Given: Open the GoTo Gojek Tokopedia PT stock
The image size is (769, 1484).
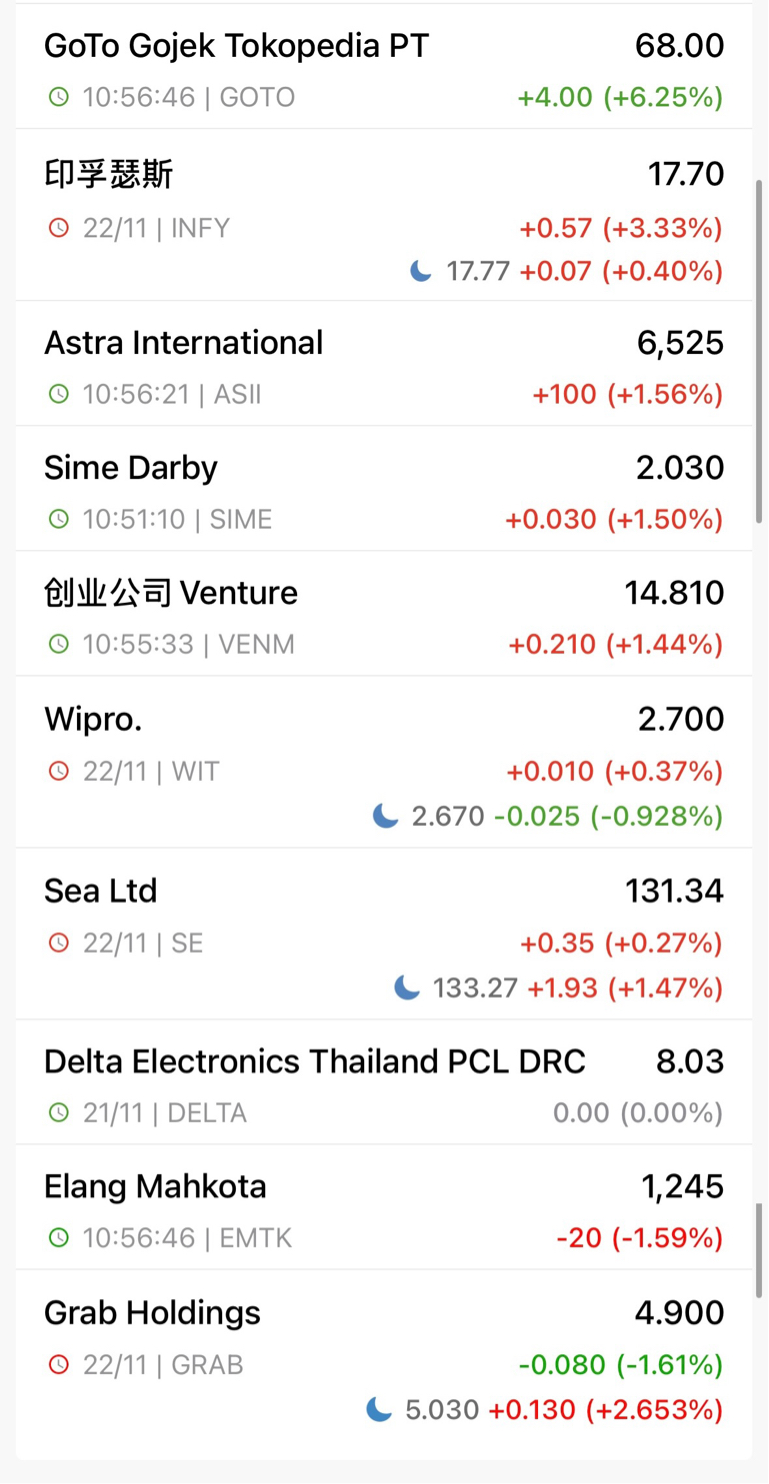Looking at the screenshot, I should [x=384, y=67].
